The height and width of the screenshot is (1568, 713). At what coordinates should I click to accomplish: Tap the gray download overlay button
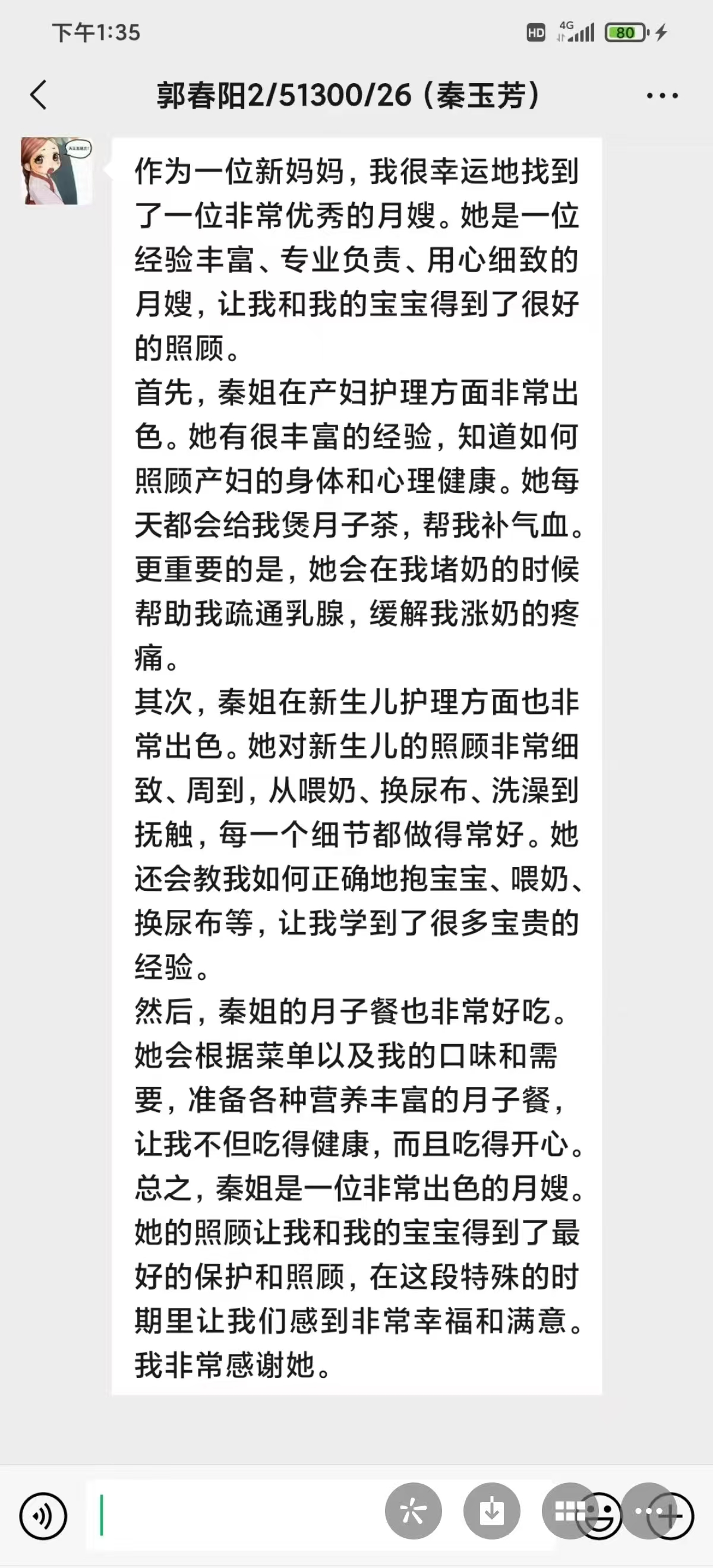pos(492,1511)
